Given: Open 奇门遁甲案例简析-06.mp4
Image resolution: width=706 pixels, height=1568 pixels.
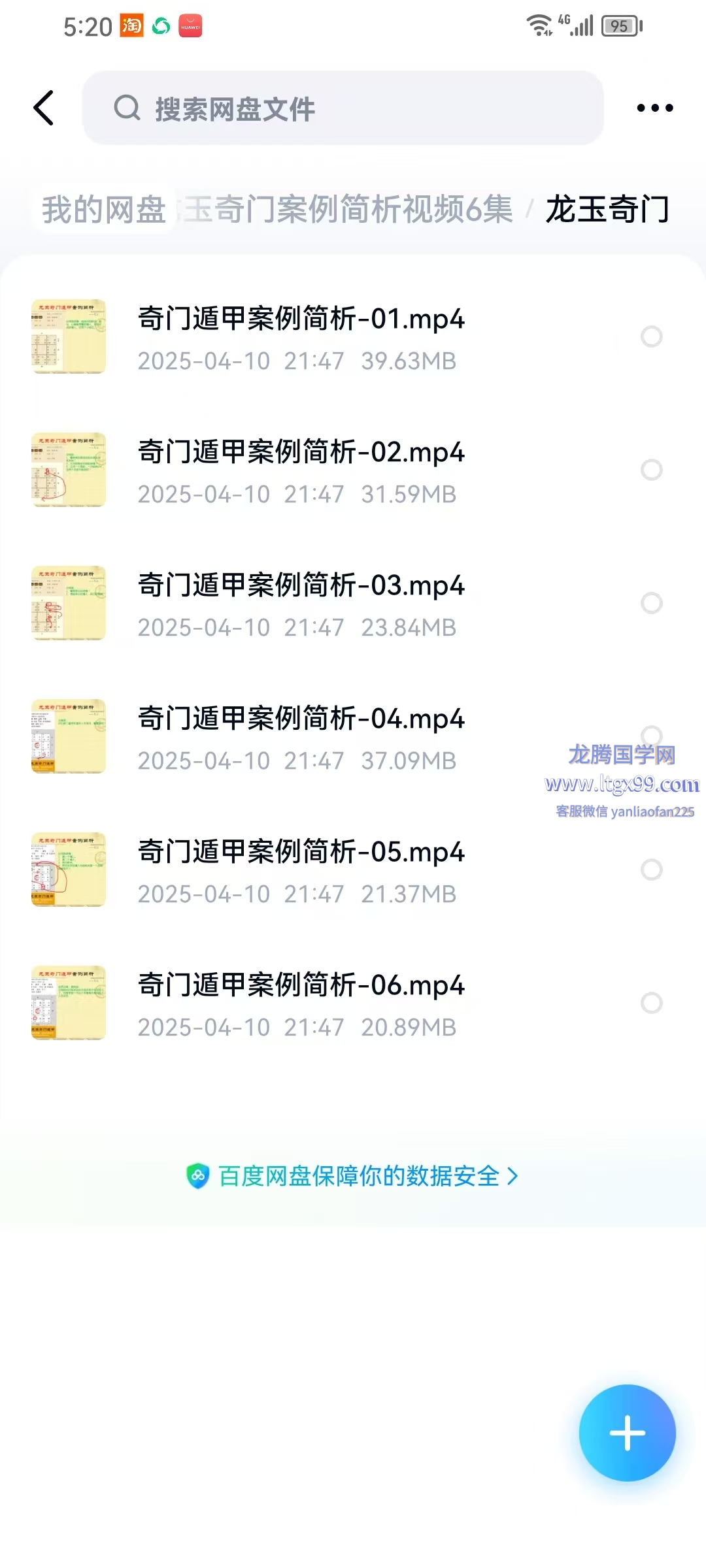Looking at the screenshot, I should (x=301, y=1003).
